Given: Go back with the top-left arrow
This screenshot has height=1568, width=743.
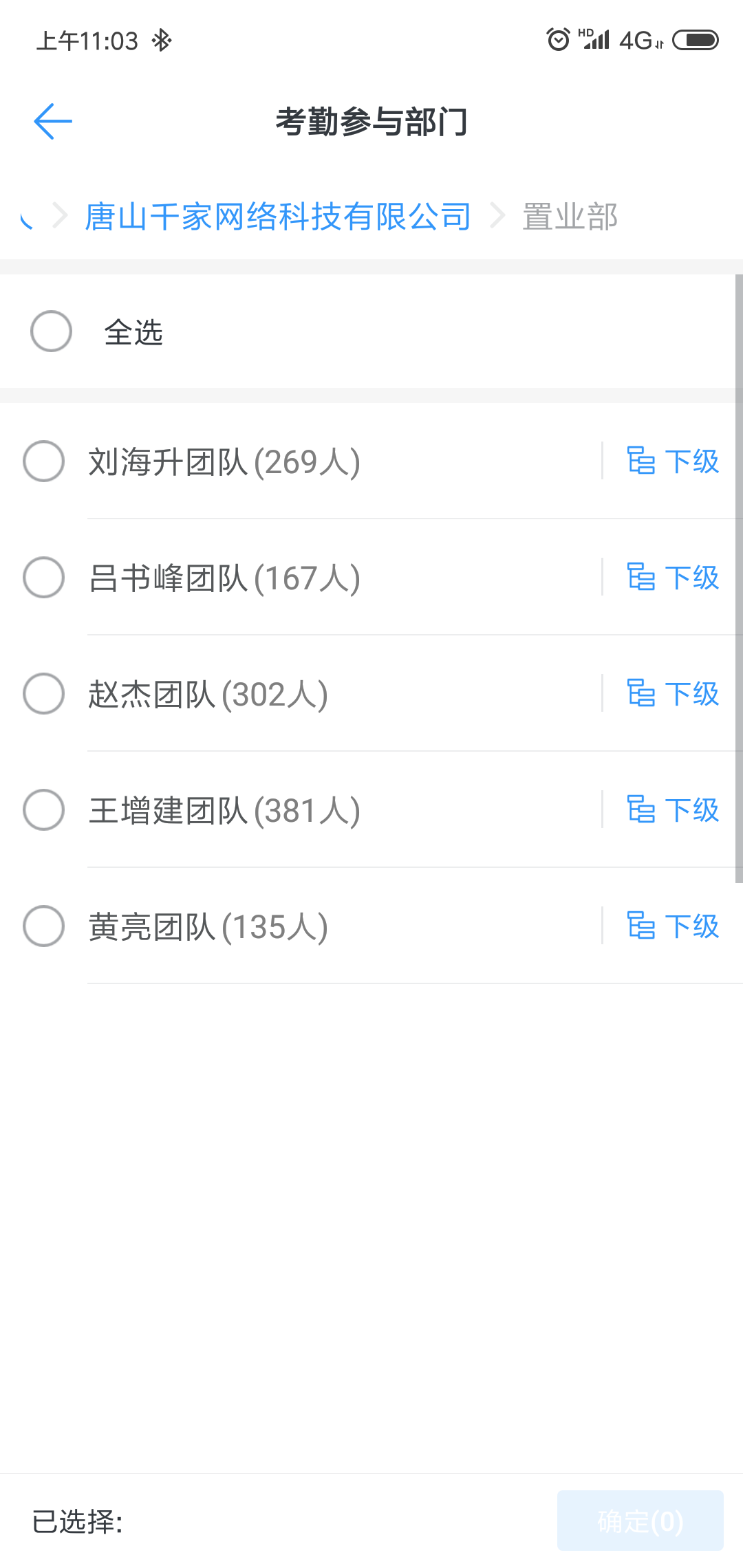Looking at the screenshot, I should 53,122.
